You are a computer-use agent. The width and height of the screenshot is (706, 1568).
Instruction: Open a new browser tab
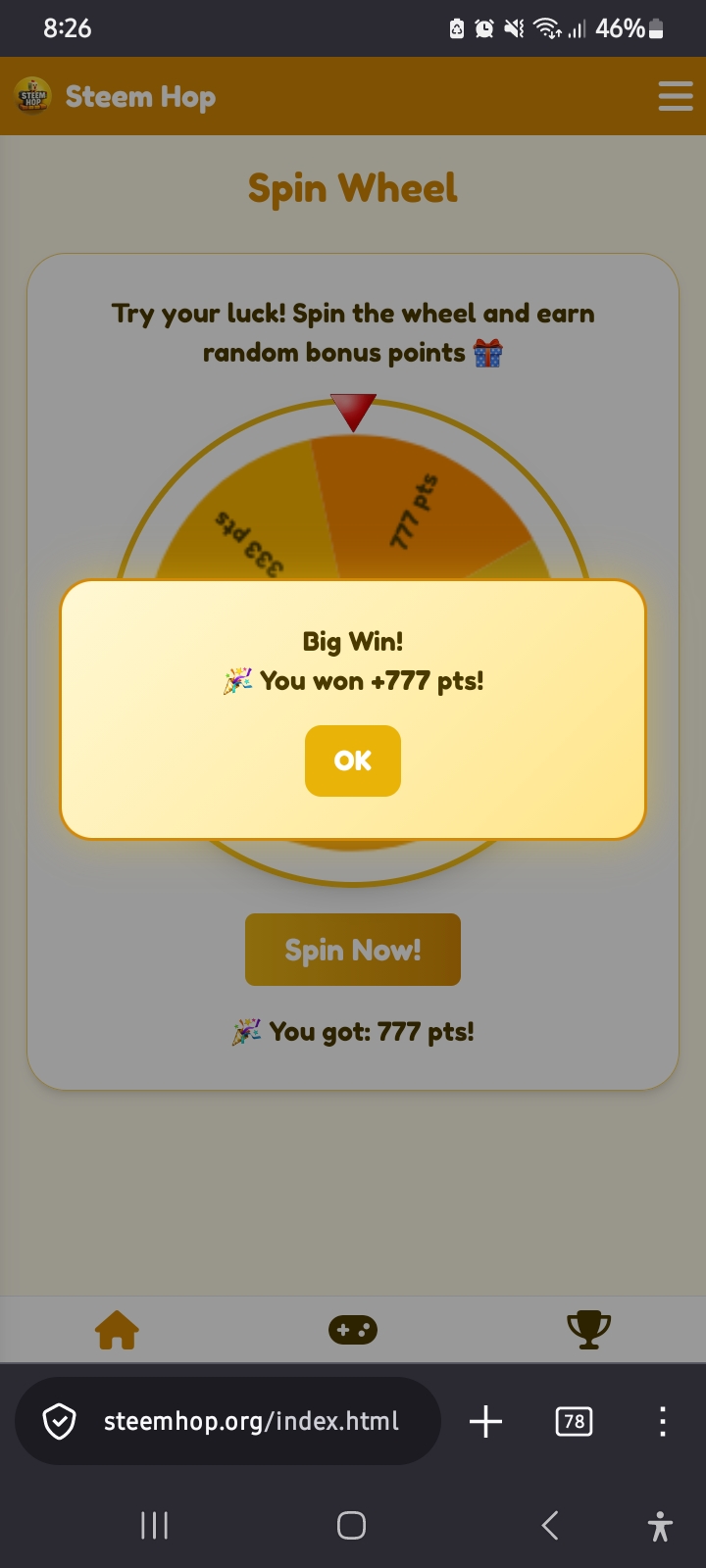(485, 1421)
